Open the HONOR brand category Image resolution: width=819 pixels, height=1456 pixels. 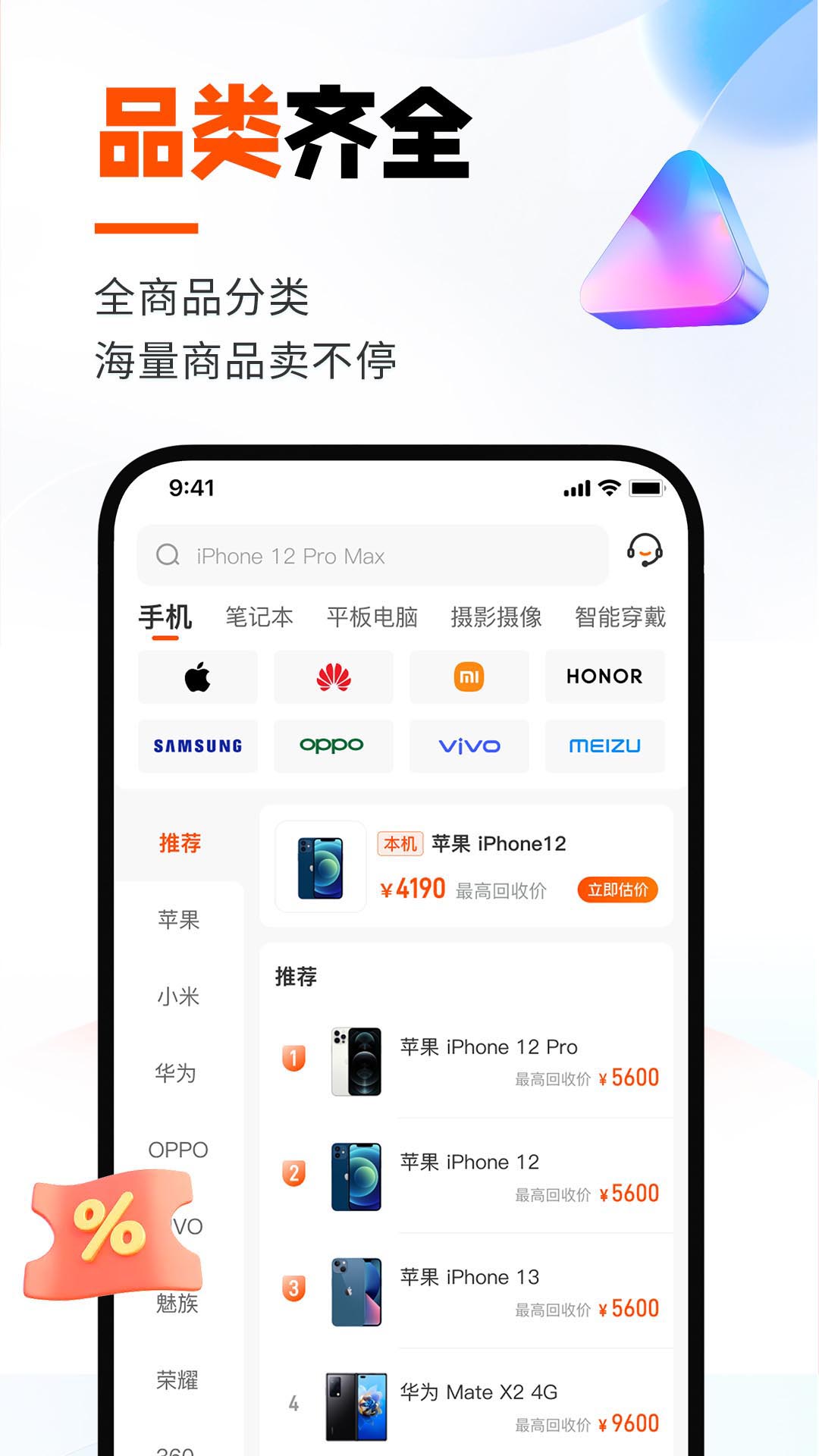[604, 676]
